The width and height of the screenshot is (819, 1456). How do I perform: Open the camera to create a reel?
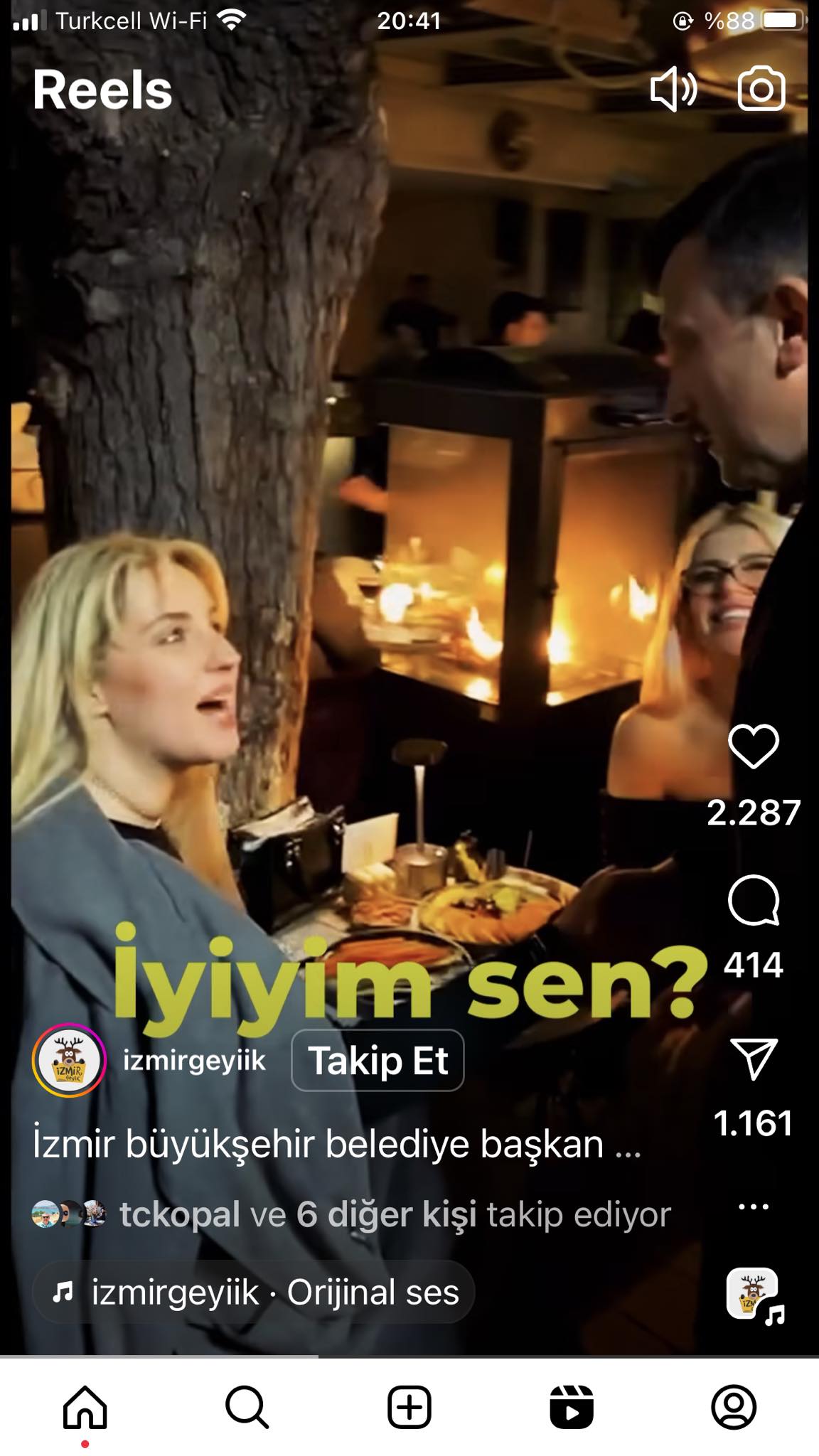[761, 90]
